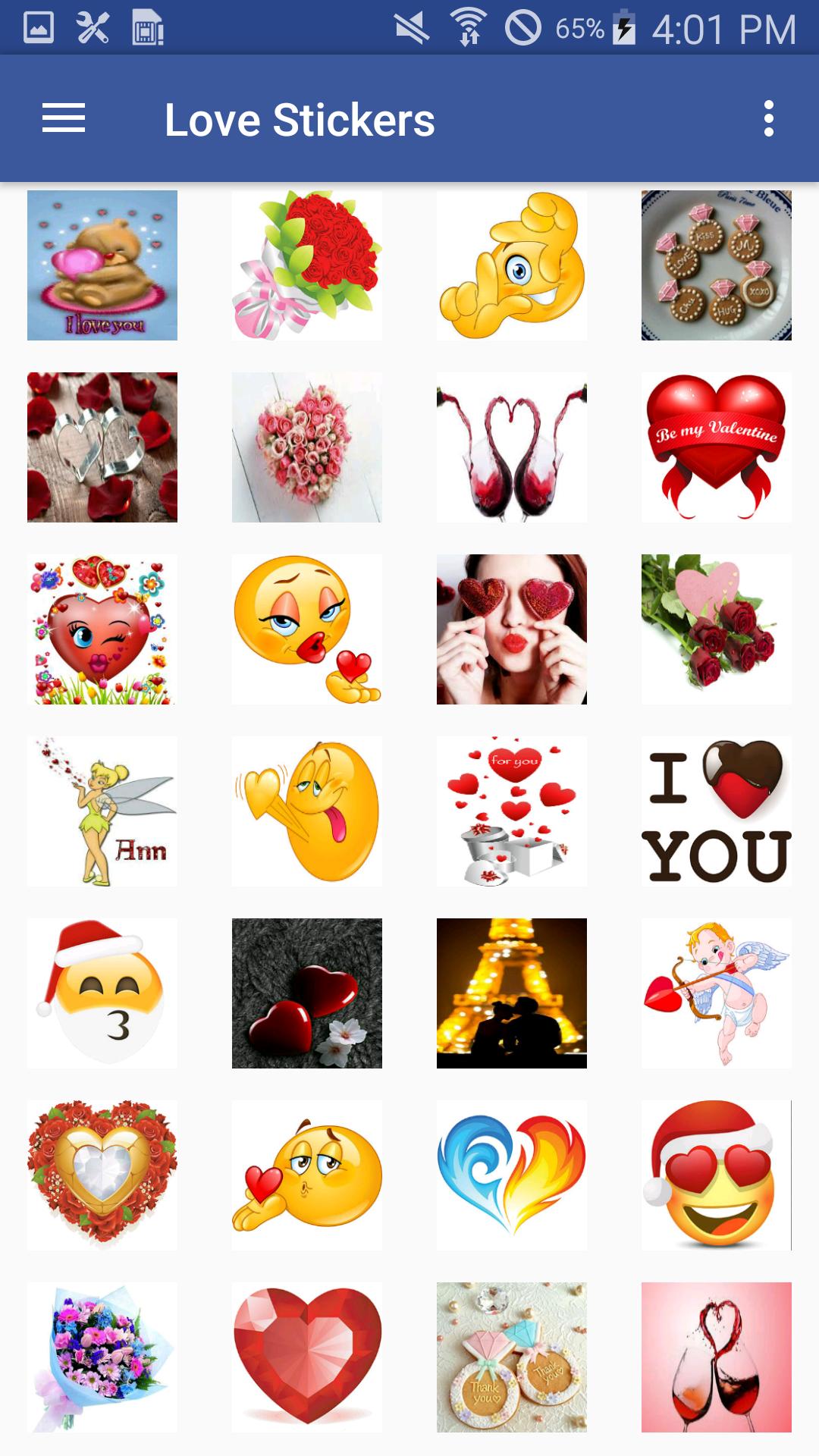
Task: Select the pink rose heart arrangement sticker
Action: [307, 447]
